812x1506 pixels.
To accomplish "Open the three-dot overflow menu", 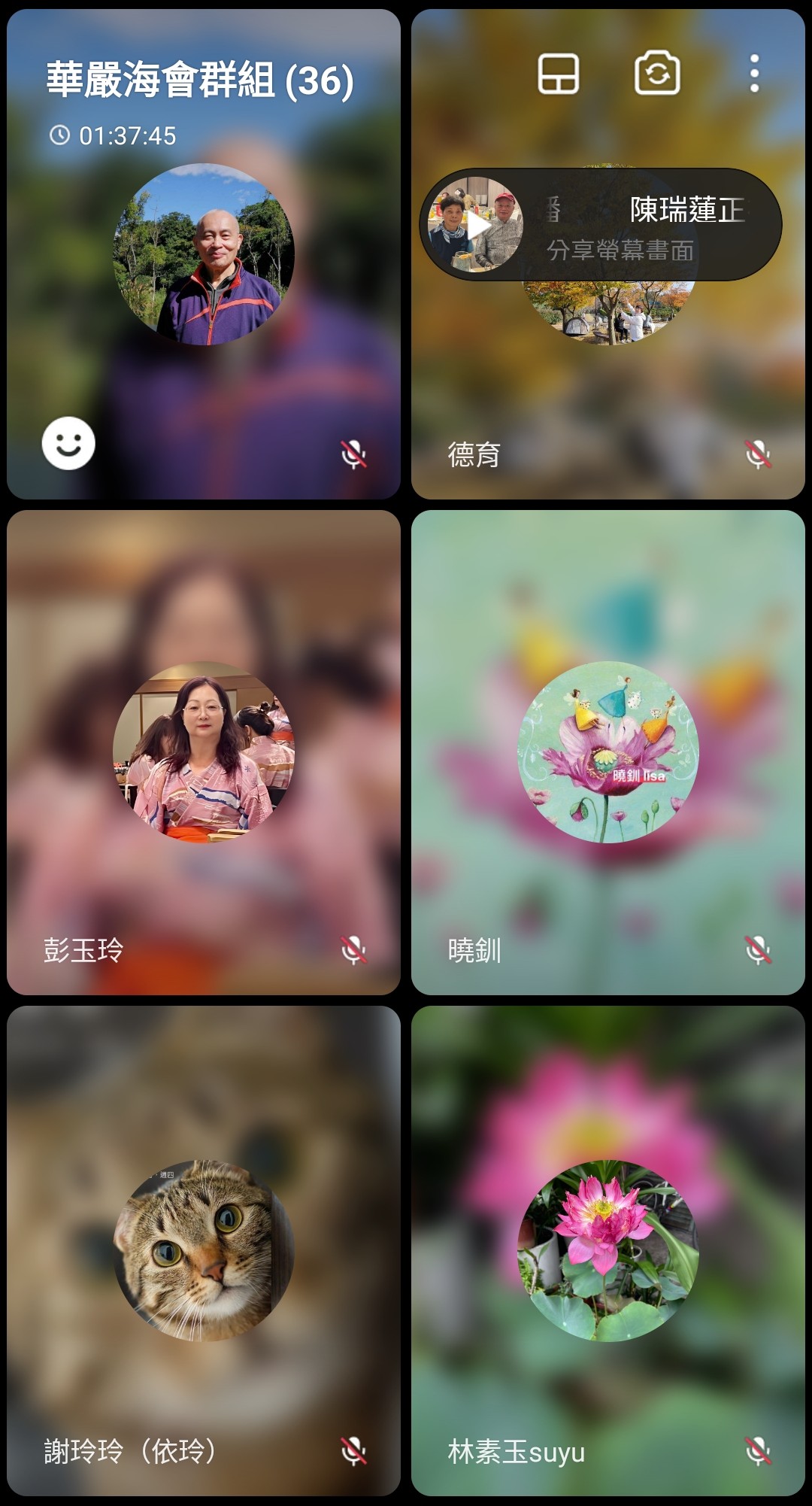I will click(x=754, y=74).
